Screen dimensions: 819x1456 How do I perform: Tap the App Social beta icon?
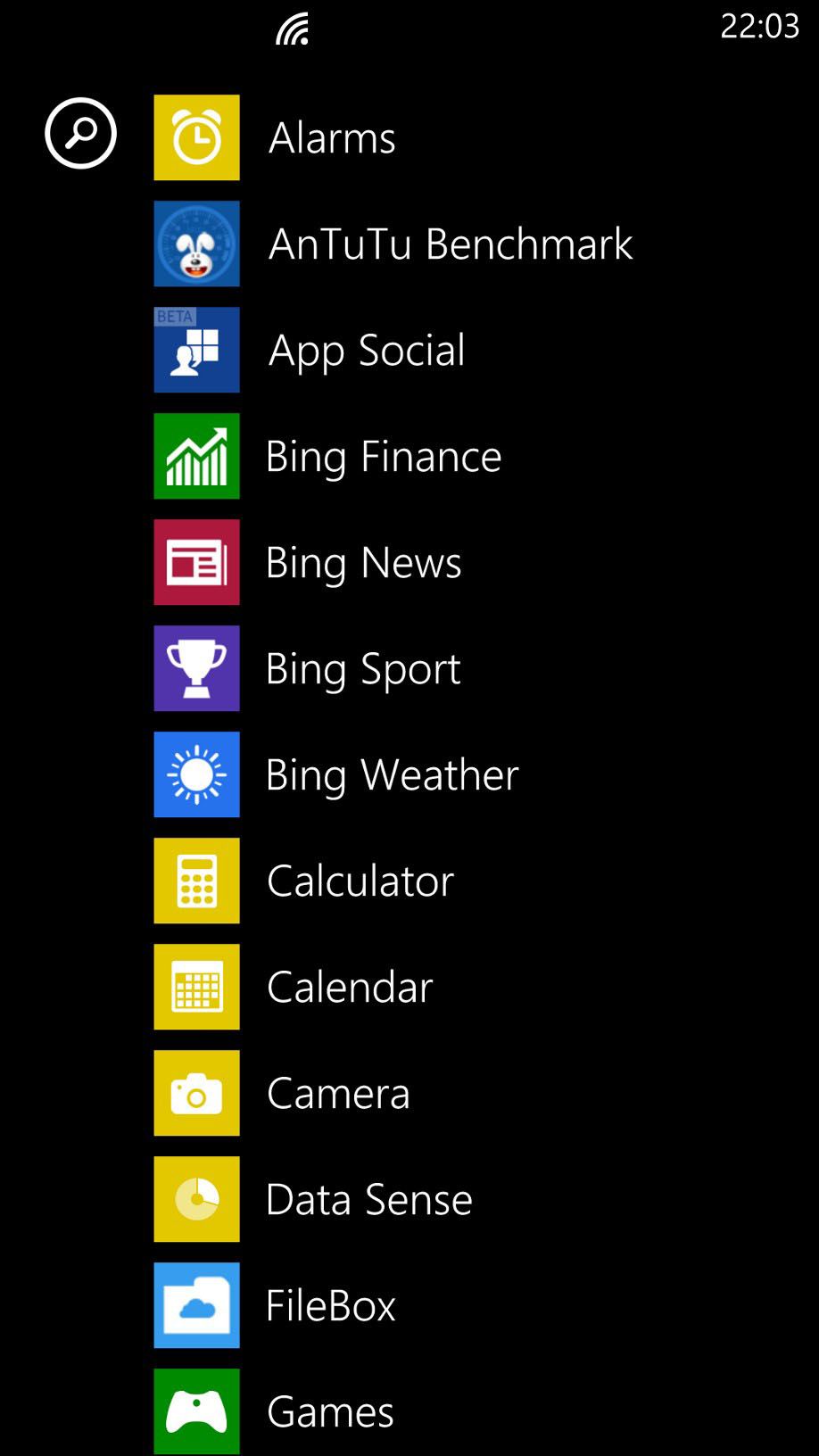coord(196,350)
